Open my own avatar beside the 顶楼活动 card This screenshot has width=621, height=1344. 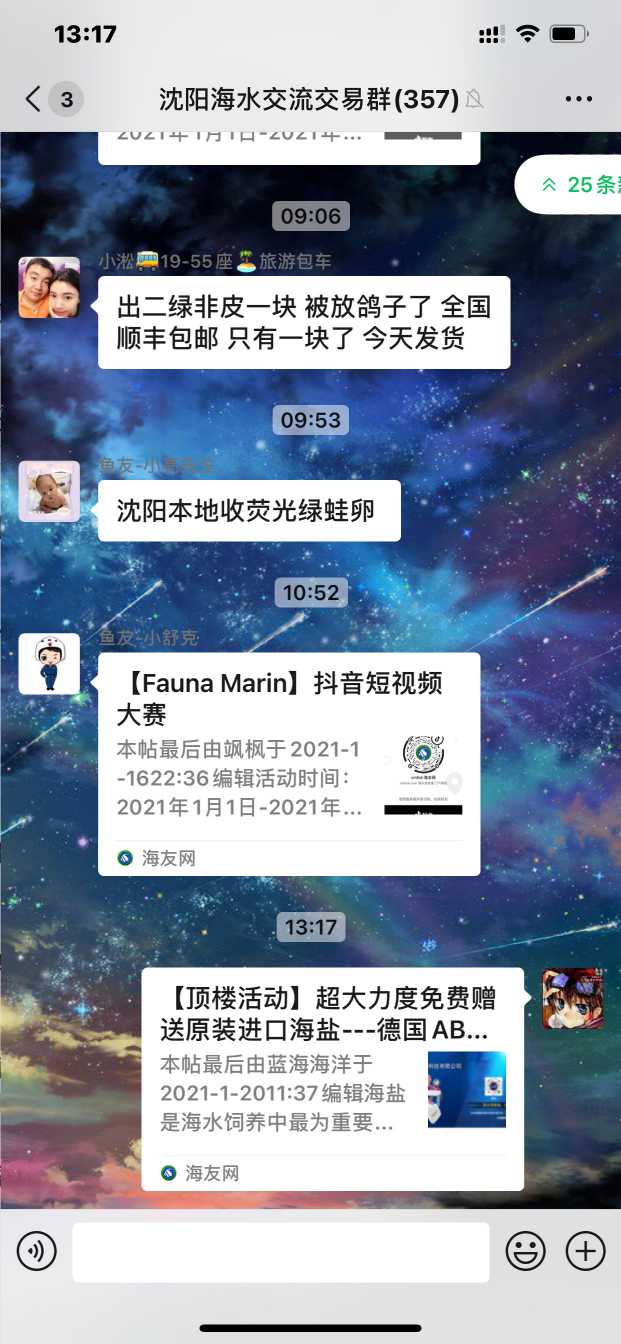tap(572, 998)
